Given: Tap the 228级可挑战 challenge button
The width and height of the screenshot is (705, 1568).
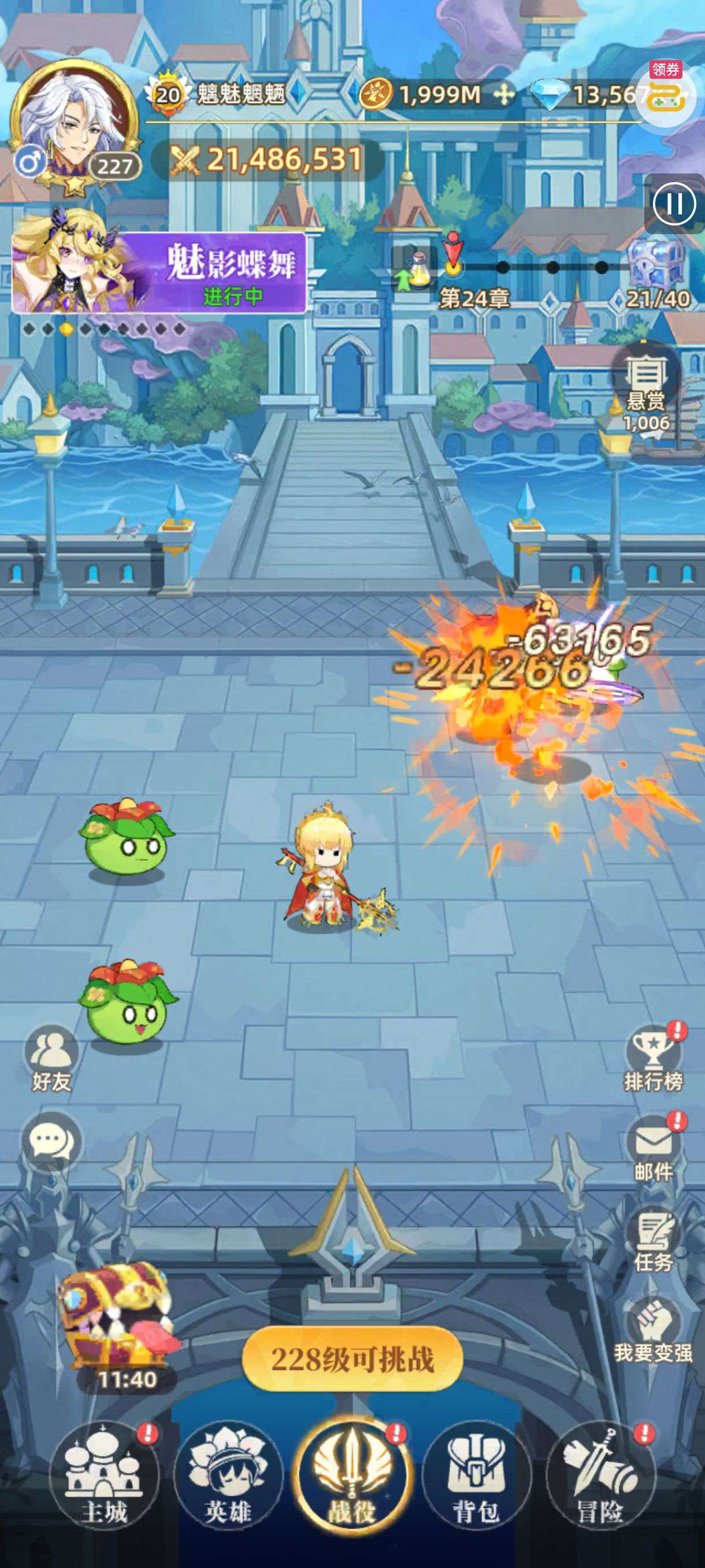Looking at the screenshot, I should [352, 1359].
